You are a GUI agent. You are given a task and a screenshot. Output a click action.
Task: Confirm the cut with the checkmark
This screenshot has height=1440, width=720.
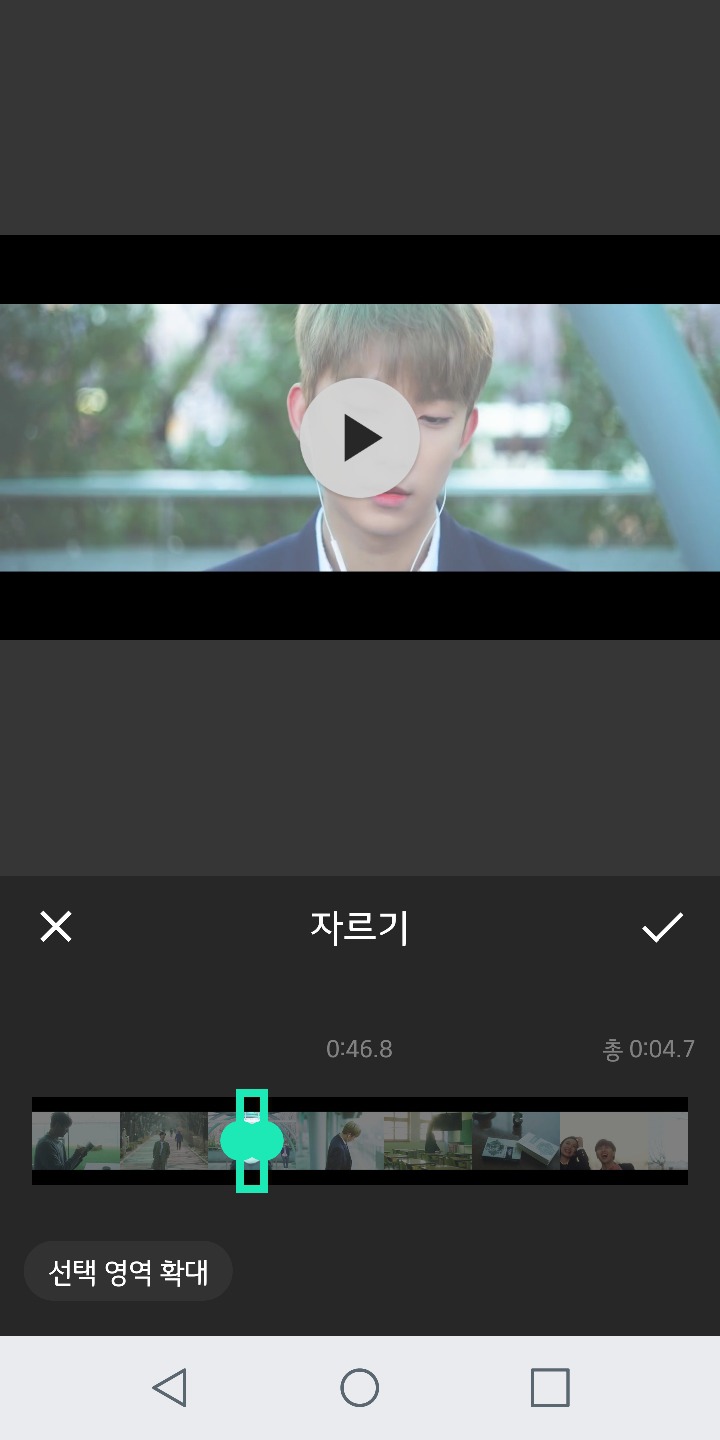click(662, 927)
